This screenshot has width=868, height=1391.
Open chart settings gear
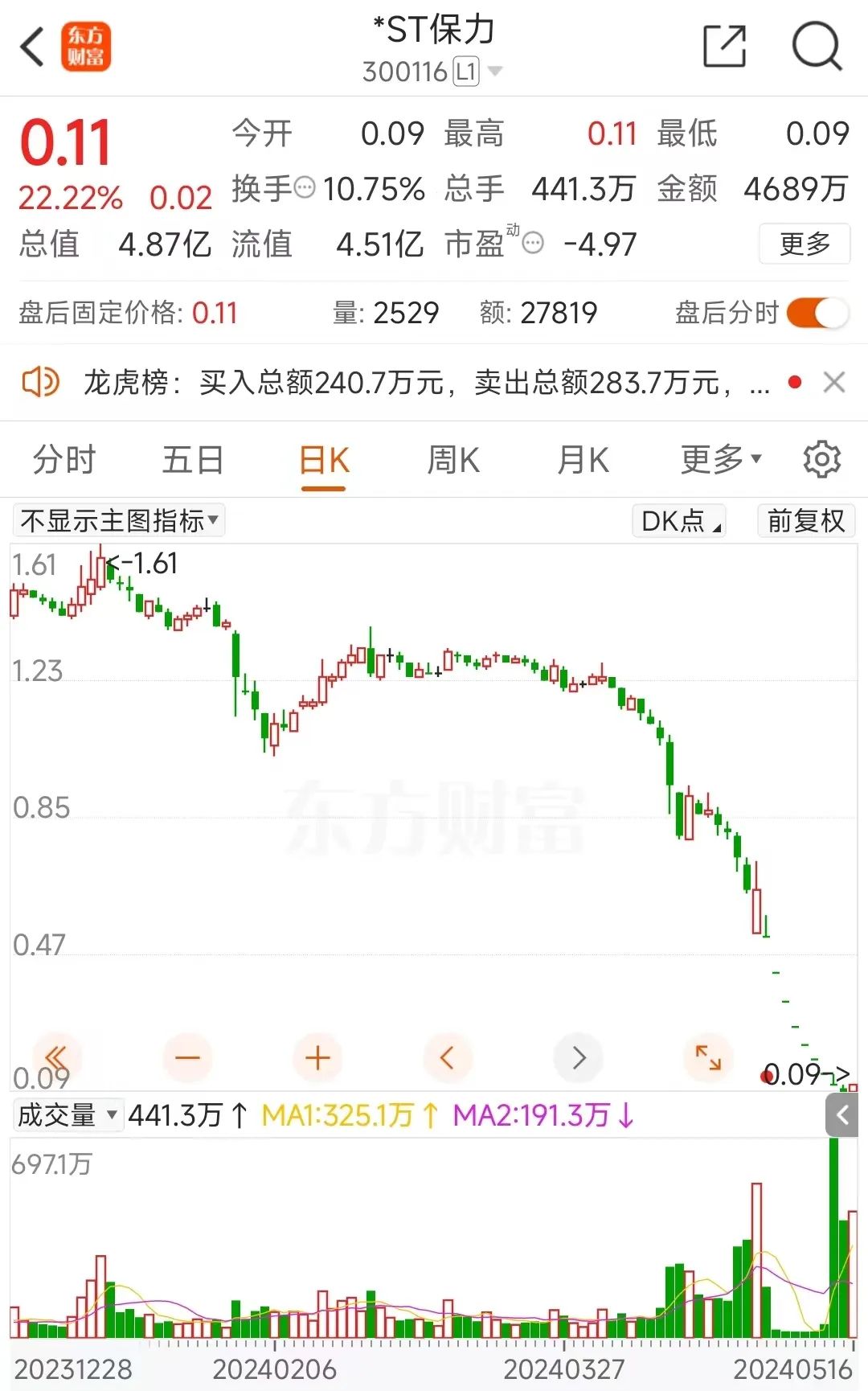(x=821, y=460)
